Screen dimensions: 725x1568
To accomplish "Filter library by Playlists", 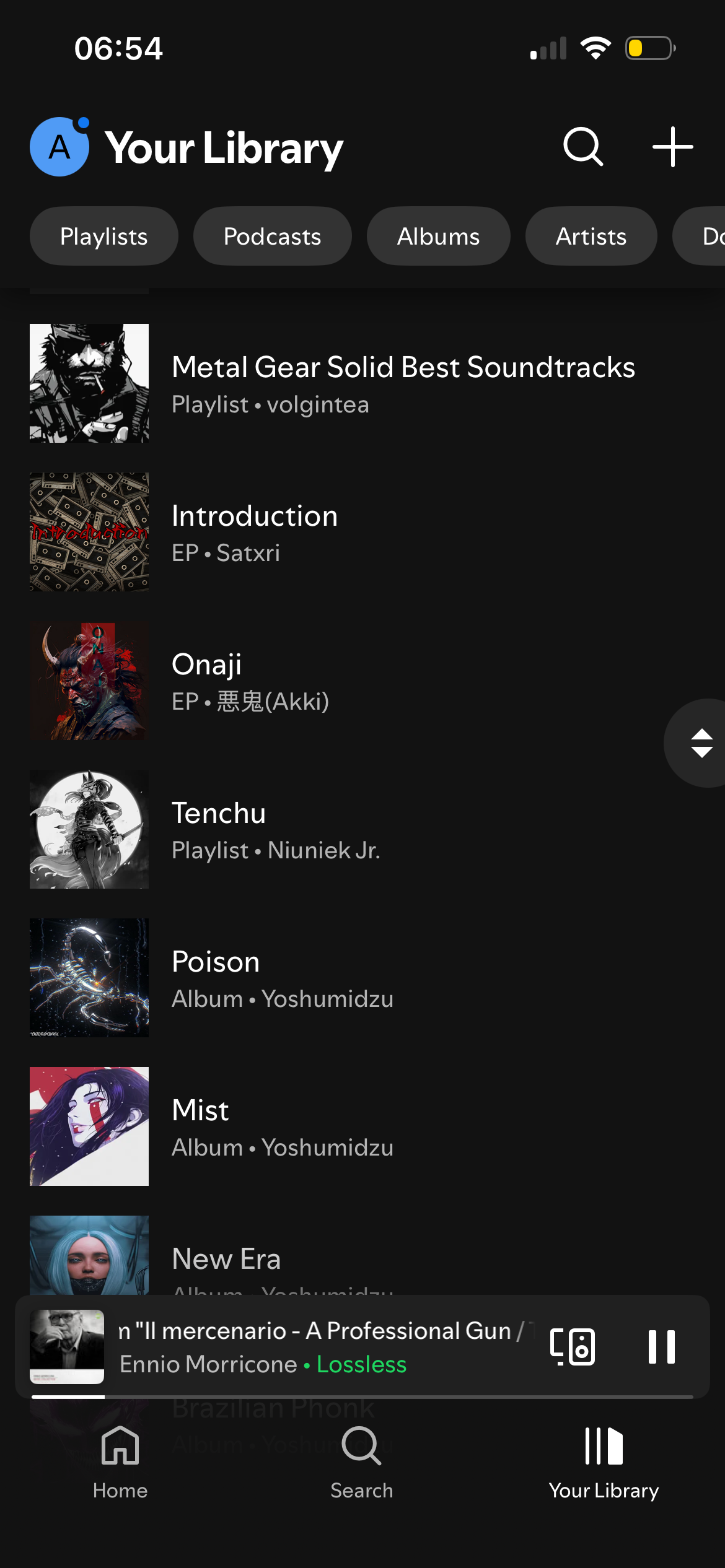I will coord(104,237).
